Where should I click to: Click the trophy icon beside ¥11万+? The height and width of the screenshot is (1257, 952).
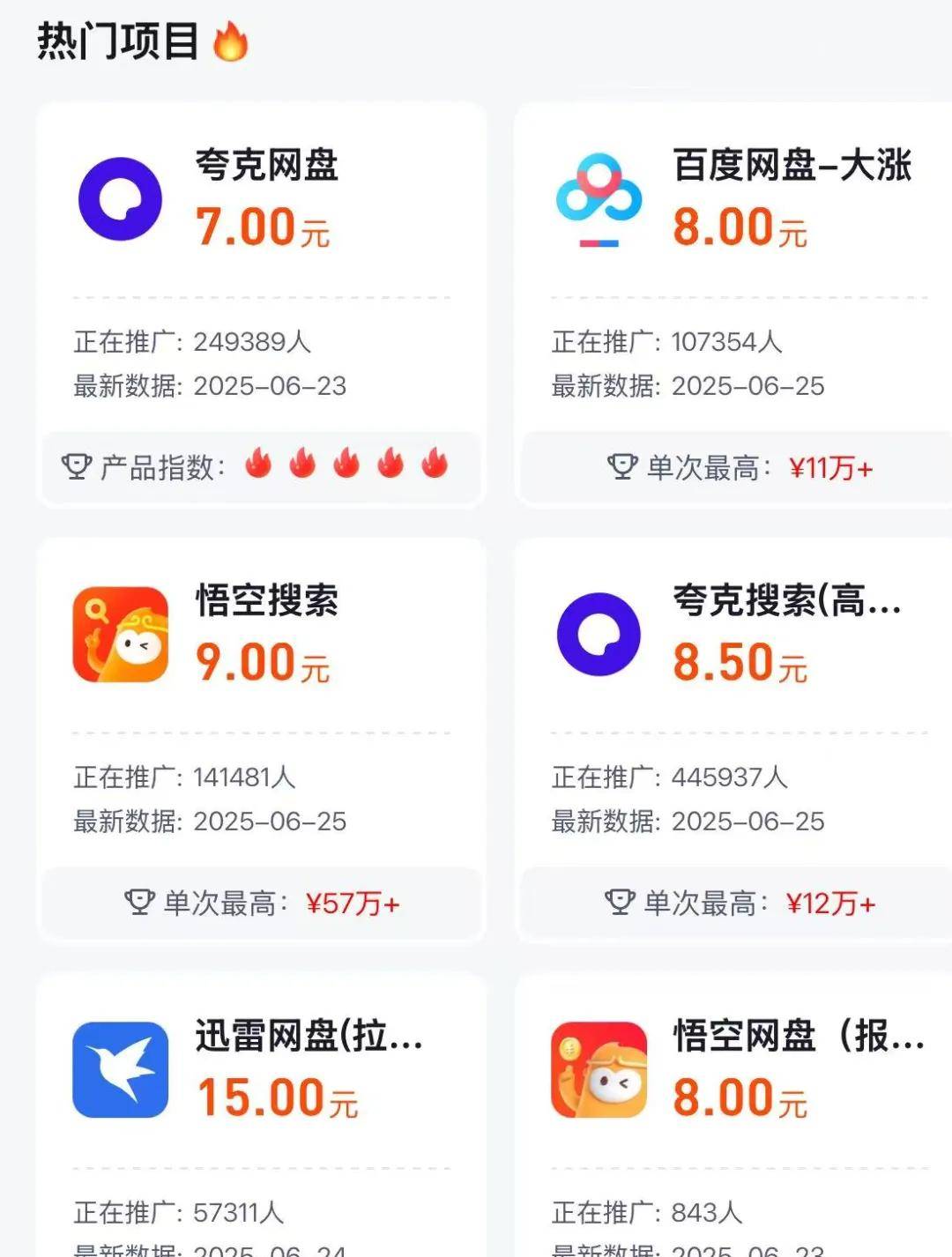(624, 468)
